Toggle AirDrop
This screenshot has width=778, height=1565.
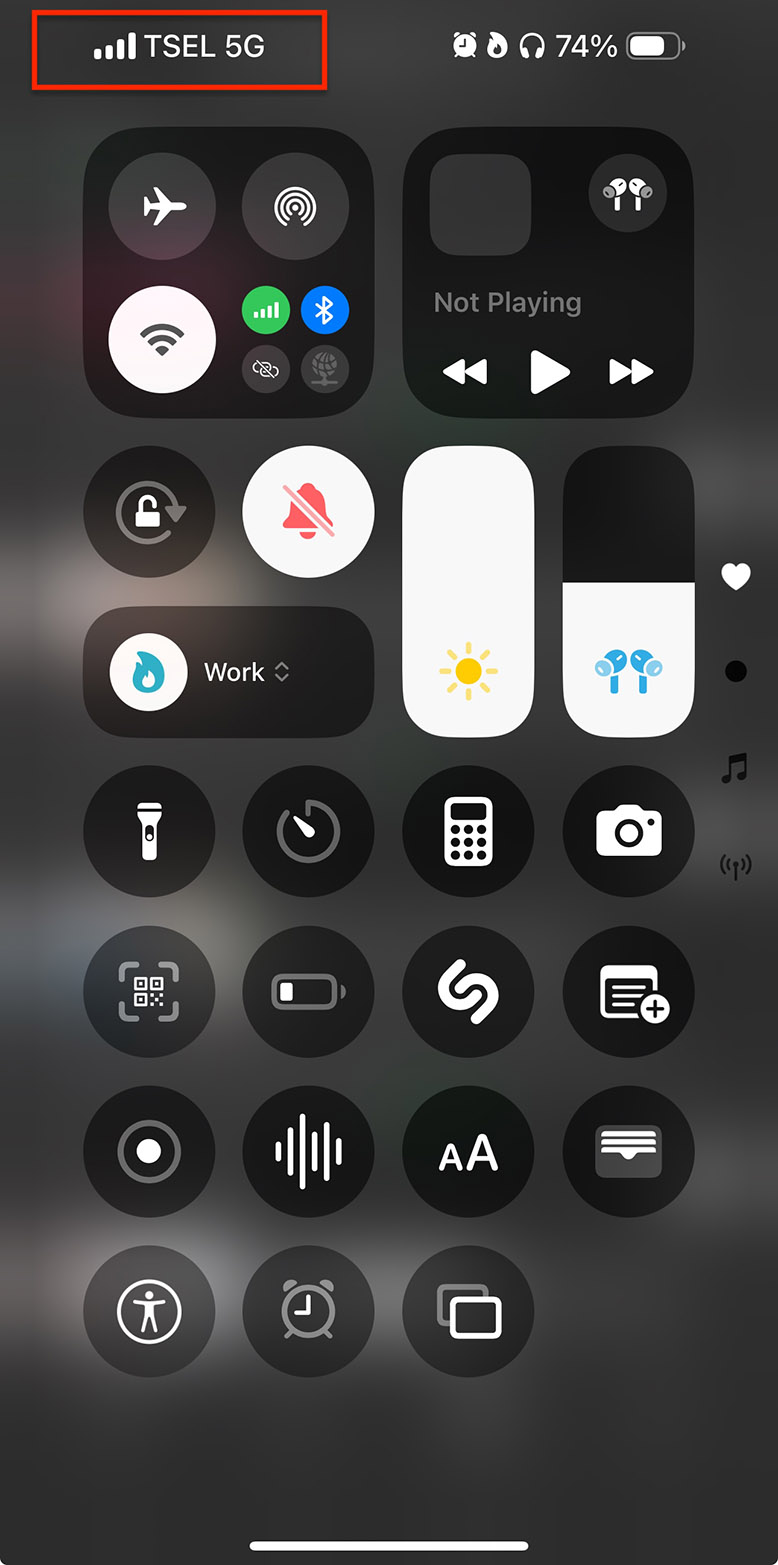295,208
